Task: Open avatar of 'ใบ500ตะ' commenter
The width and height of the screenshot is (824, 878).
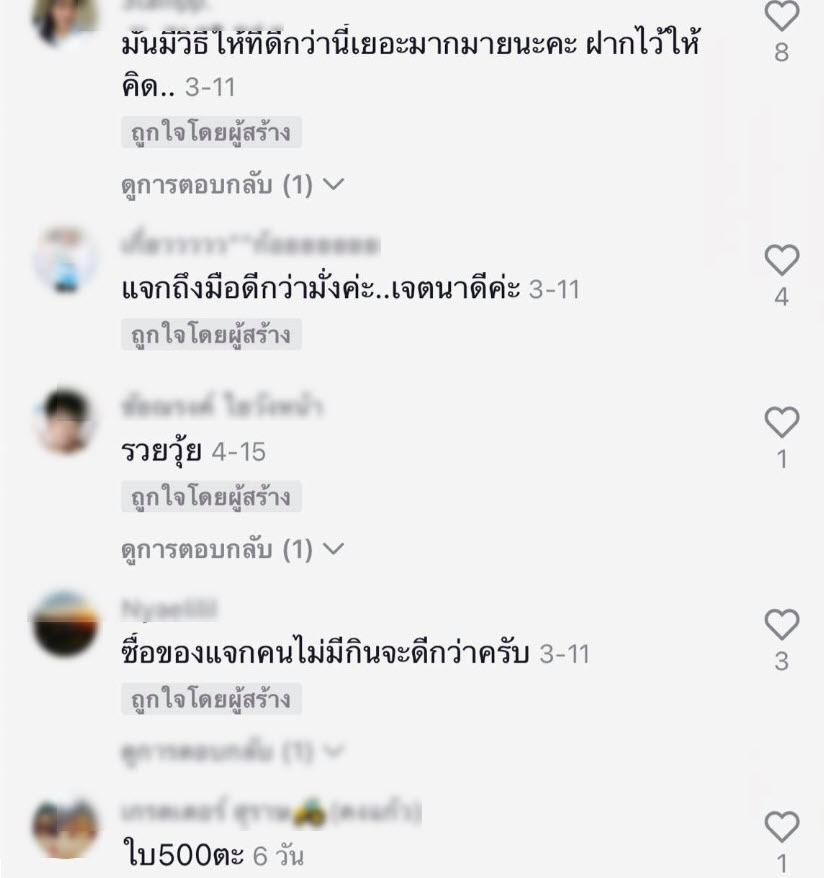Action: (x=65, y=827)
